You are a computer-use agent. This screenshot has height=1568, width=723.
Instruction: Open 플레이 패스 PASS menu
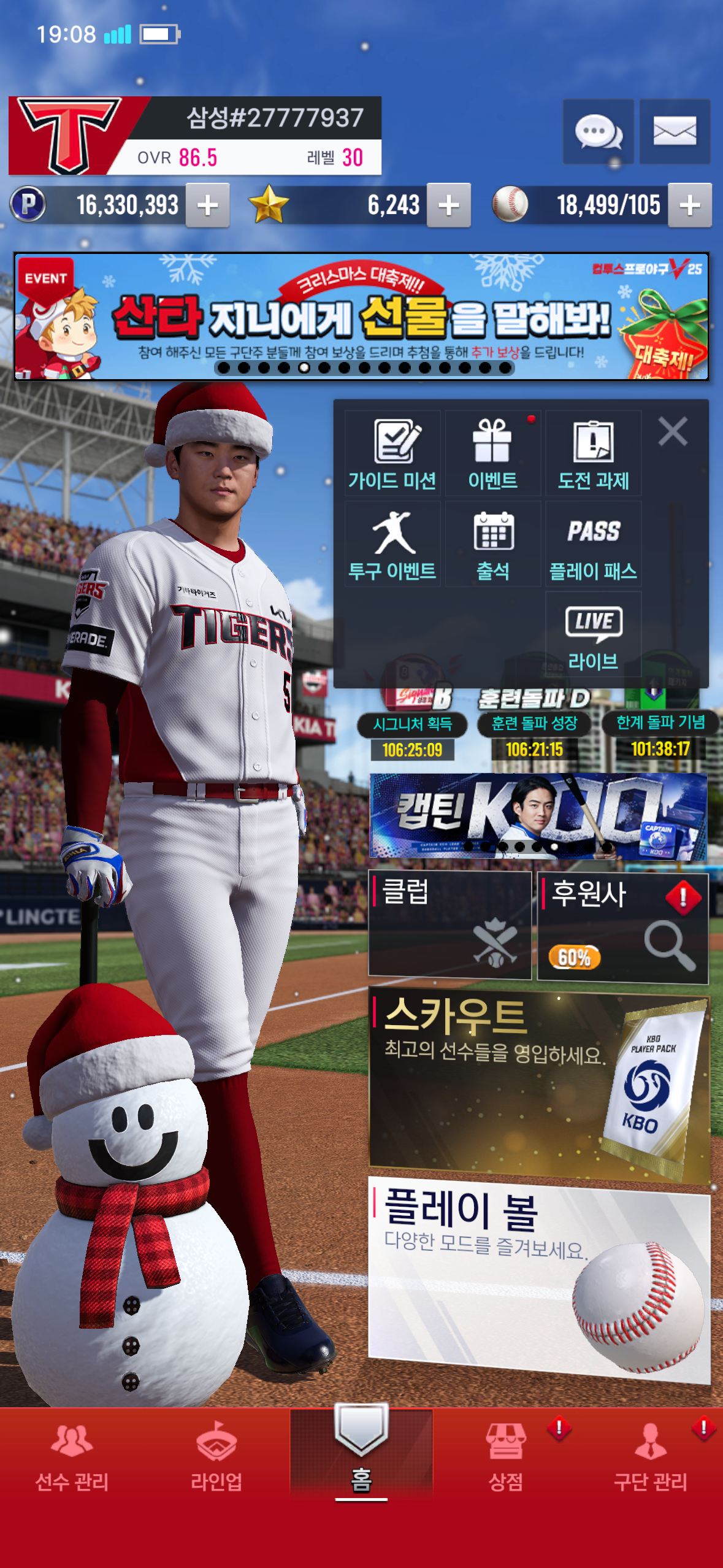click(593, 544)
